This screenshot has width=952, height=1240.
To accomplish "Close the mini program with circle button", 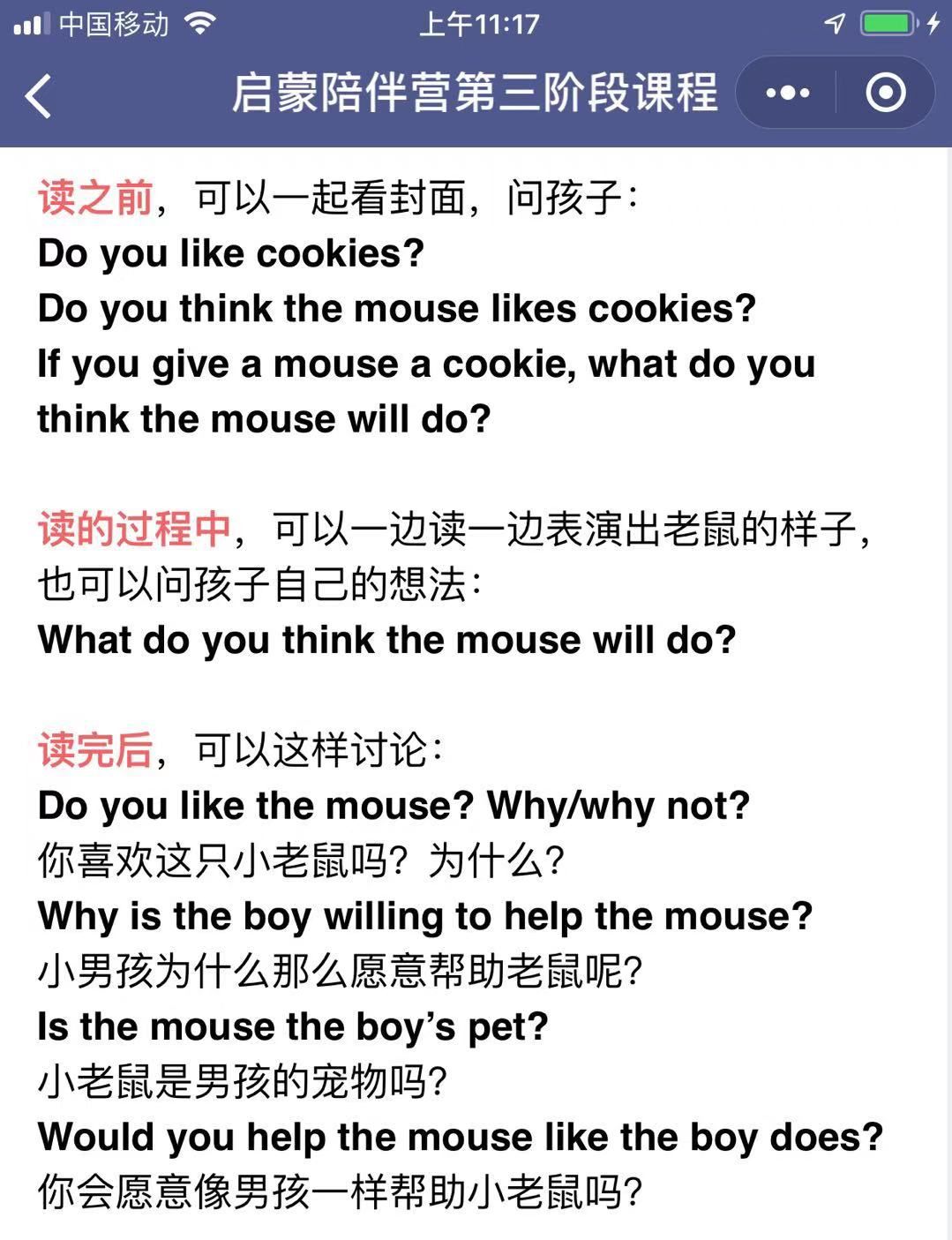I will tap(885, 93).
